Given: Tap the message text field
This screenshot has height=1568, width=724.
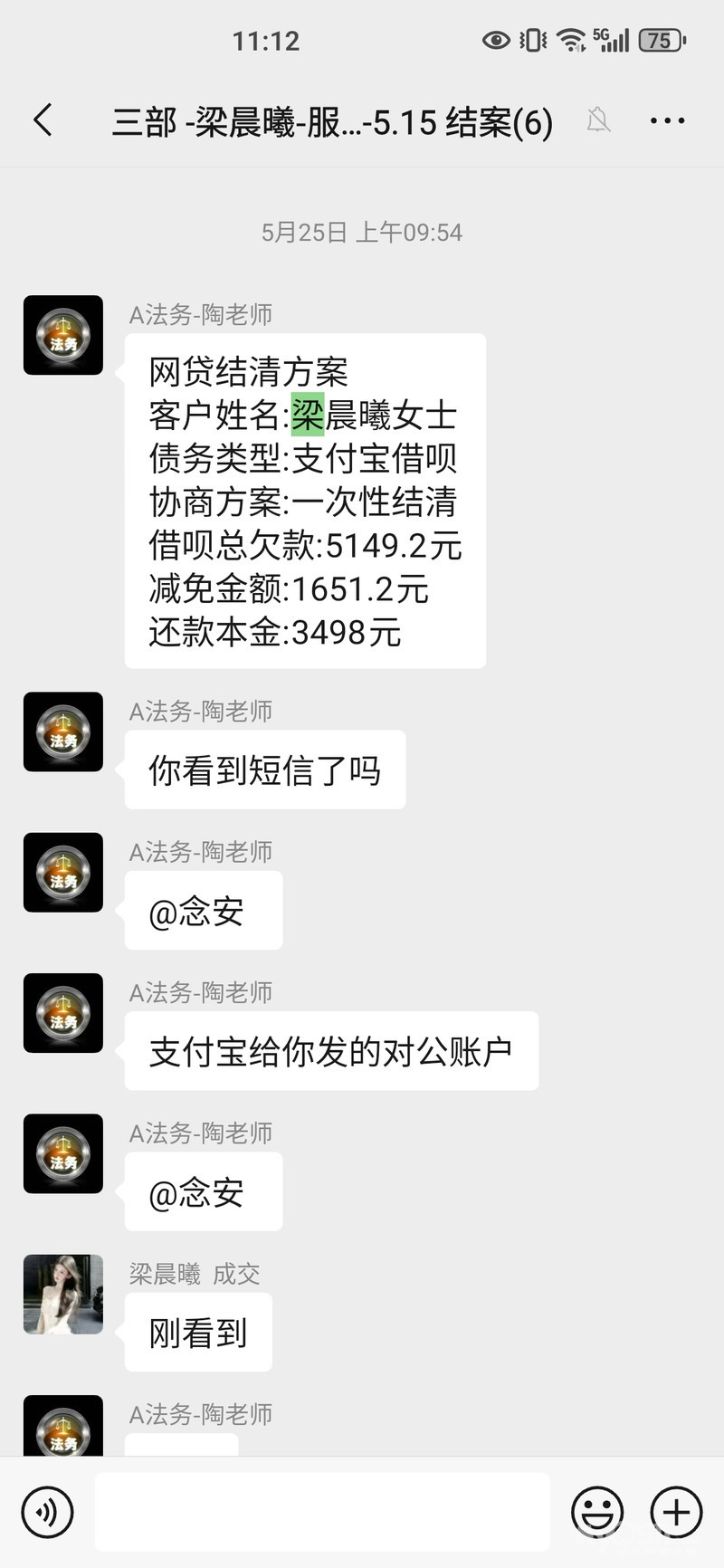Looking at the screenshot, I should [x=322, y=1511].
